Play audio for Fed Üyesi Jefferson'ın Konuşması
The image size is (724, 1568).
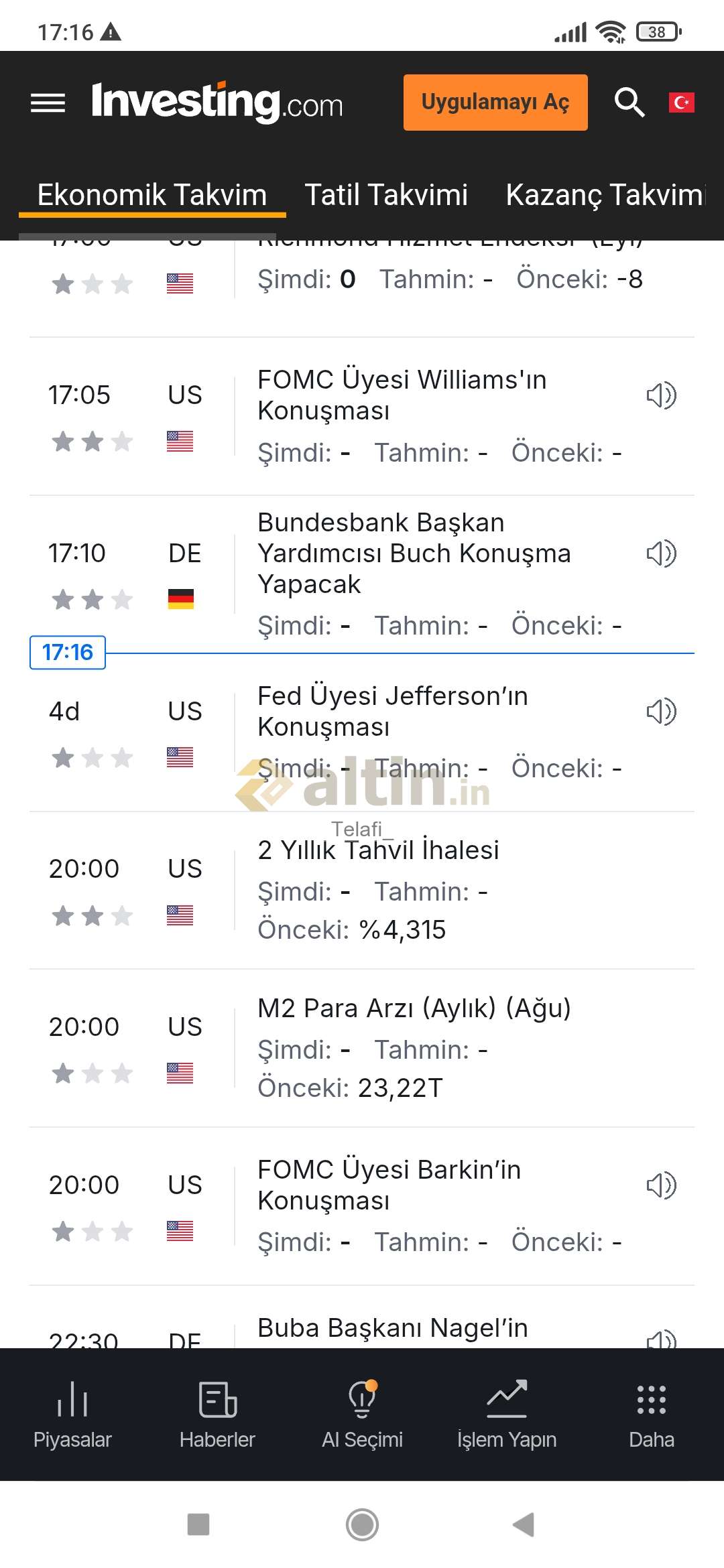tap(661, 712)
